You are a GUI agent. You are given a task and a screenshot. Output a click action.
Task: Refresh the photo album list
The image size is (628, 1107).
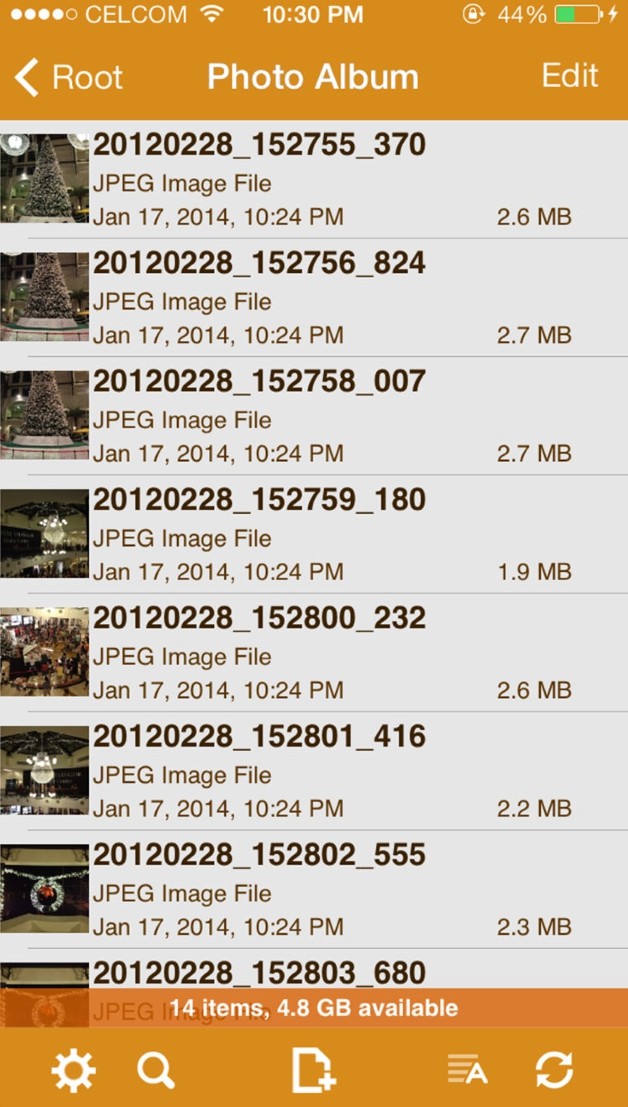[x=554, y=1071]
